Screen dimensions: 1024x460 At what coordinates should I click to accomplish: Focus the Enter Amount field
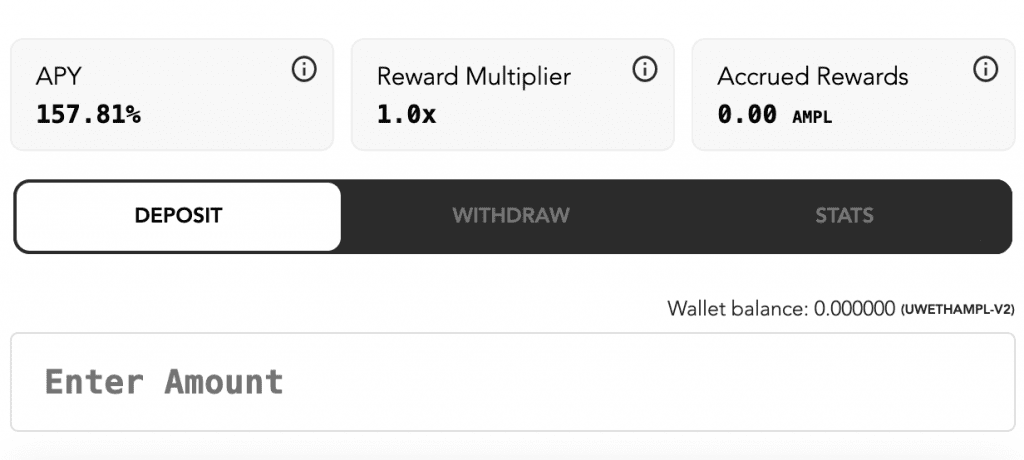[x=512, y=382]
